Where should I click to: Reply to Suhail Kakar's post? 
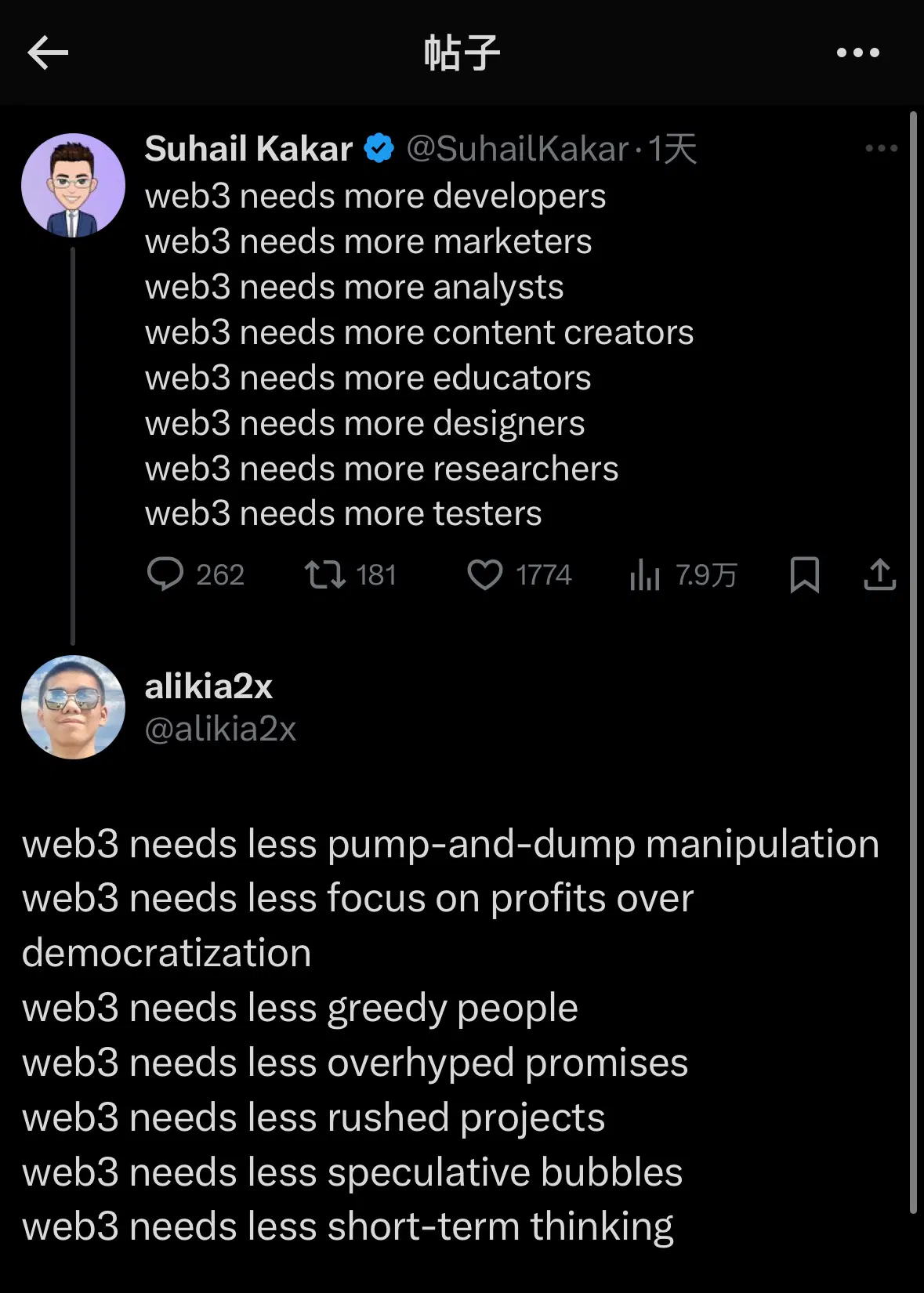click(x=165, y=574)
